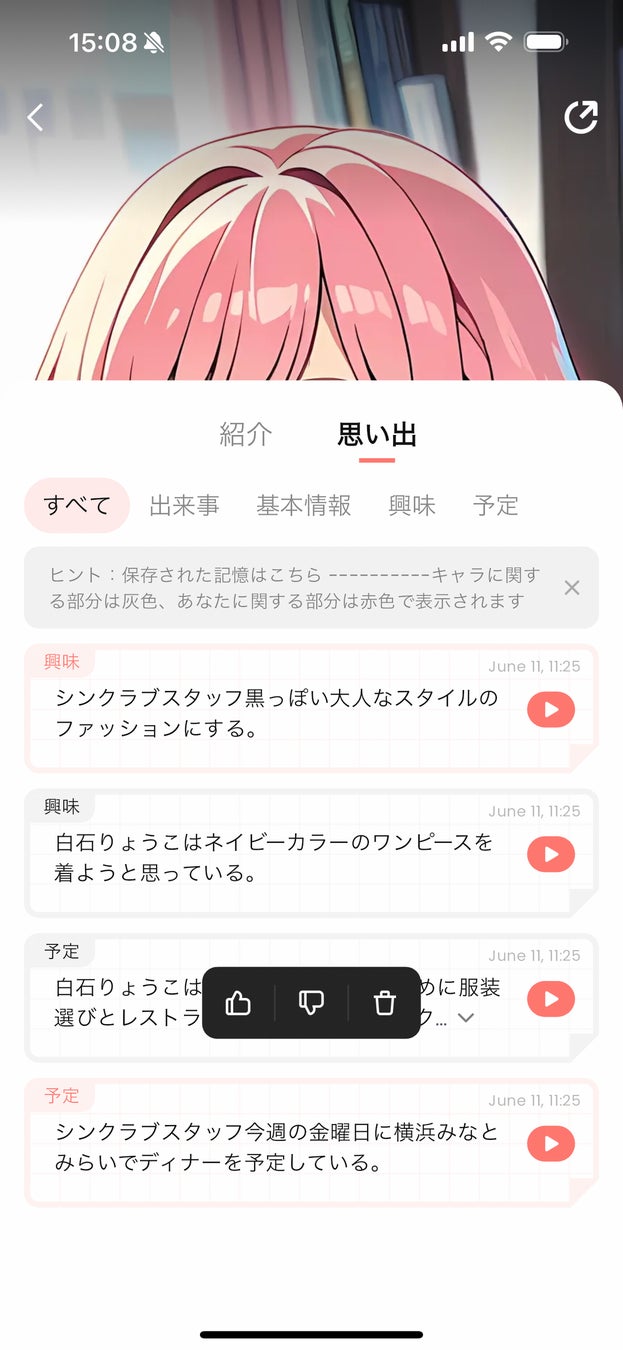Delete the selected memory with the trash icon
623x1350 pixels.
coord(385,1003)
